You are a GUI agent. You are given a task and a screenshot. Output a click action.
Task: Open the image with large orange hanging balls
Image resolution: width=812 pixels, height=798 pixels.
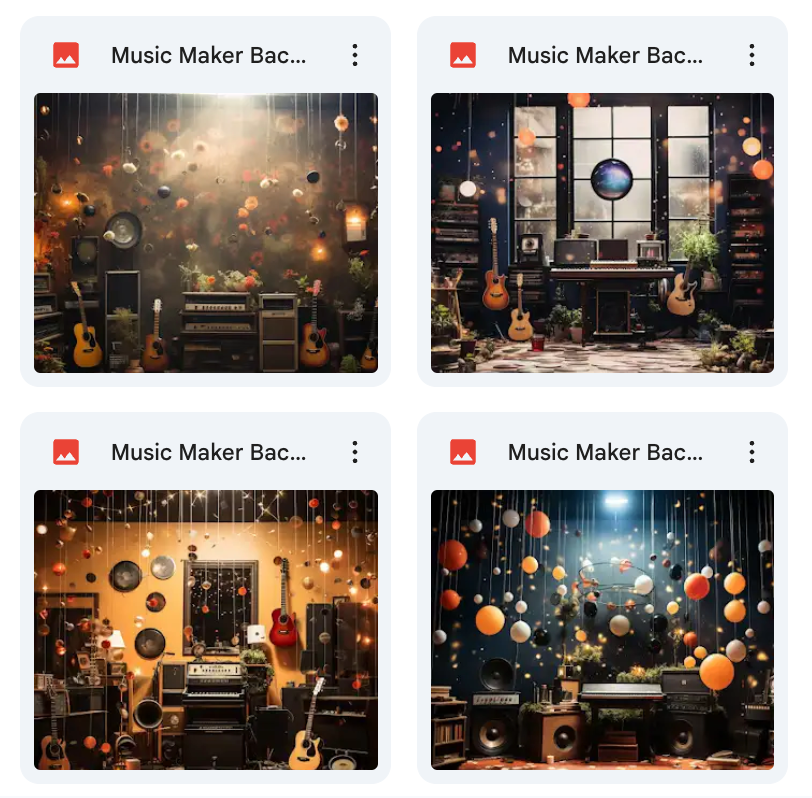(x=602, y=629)
